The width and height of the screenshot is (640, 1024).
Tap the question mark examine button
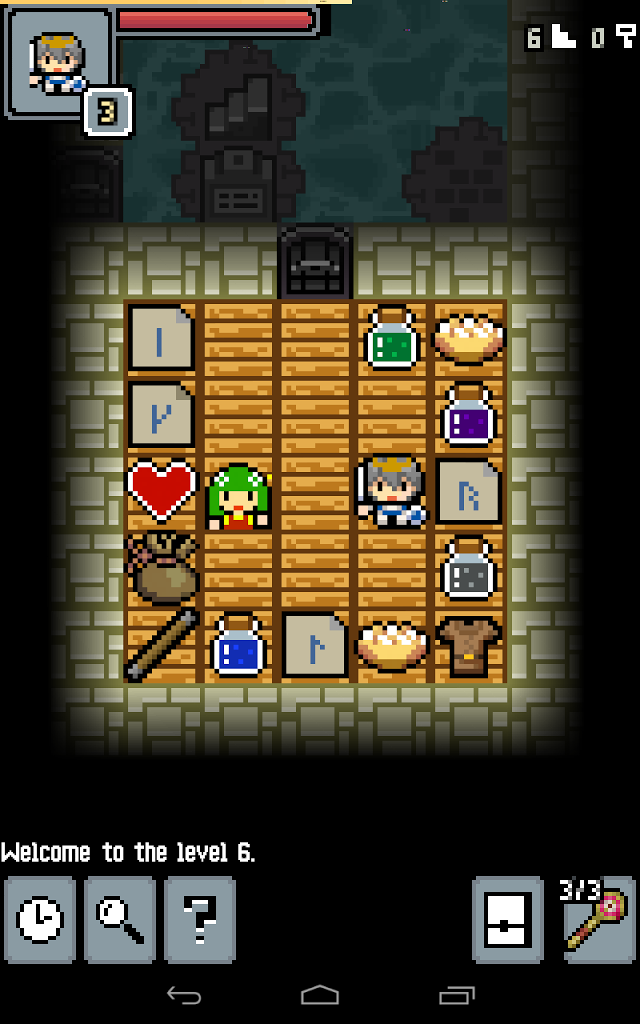pos(200,919)
